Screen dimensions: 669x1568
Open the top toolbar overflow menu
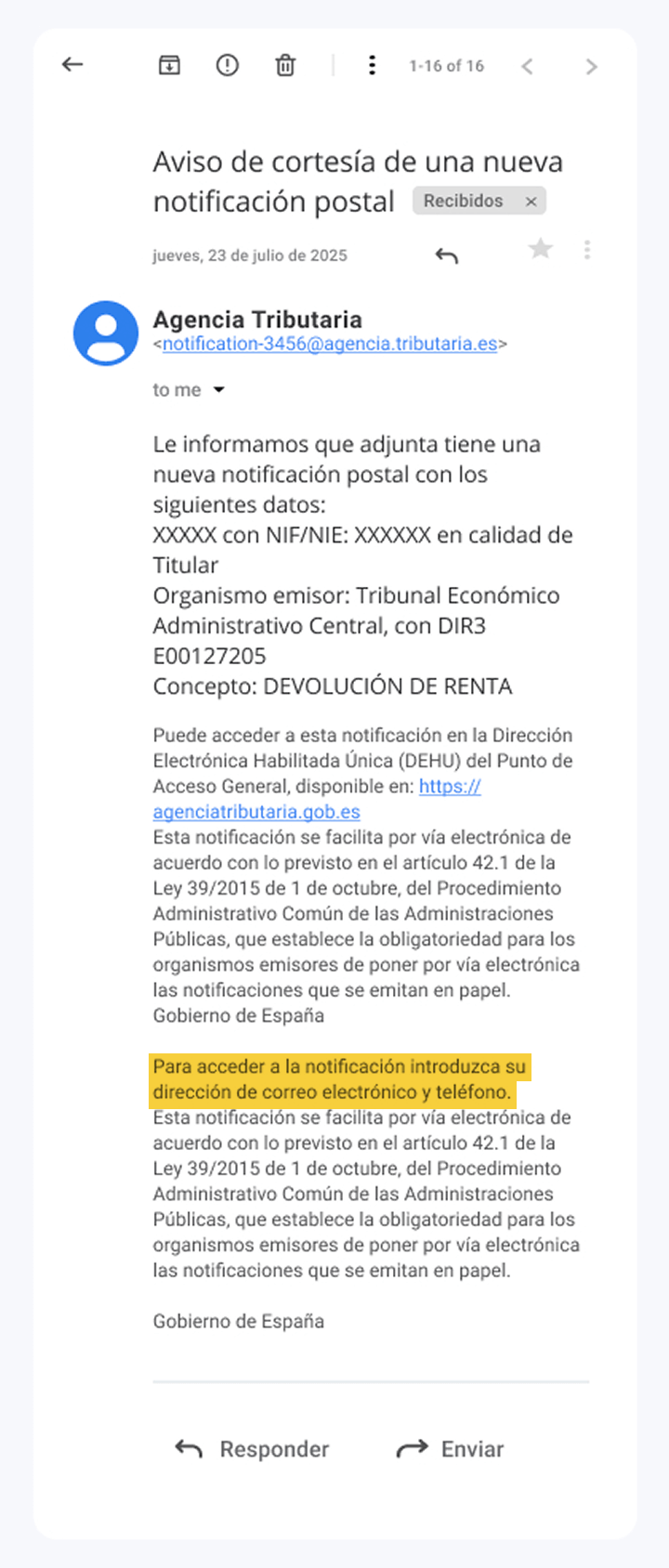(x=372, y=65)
